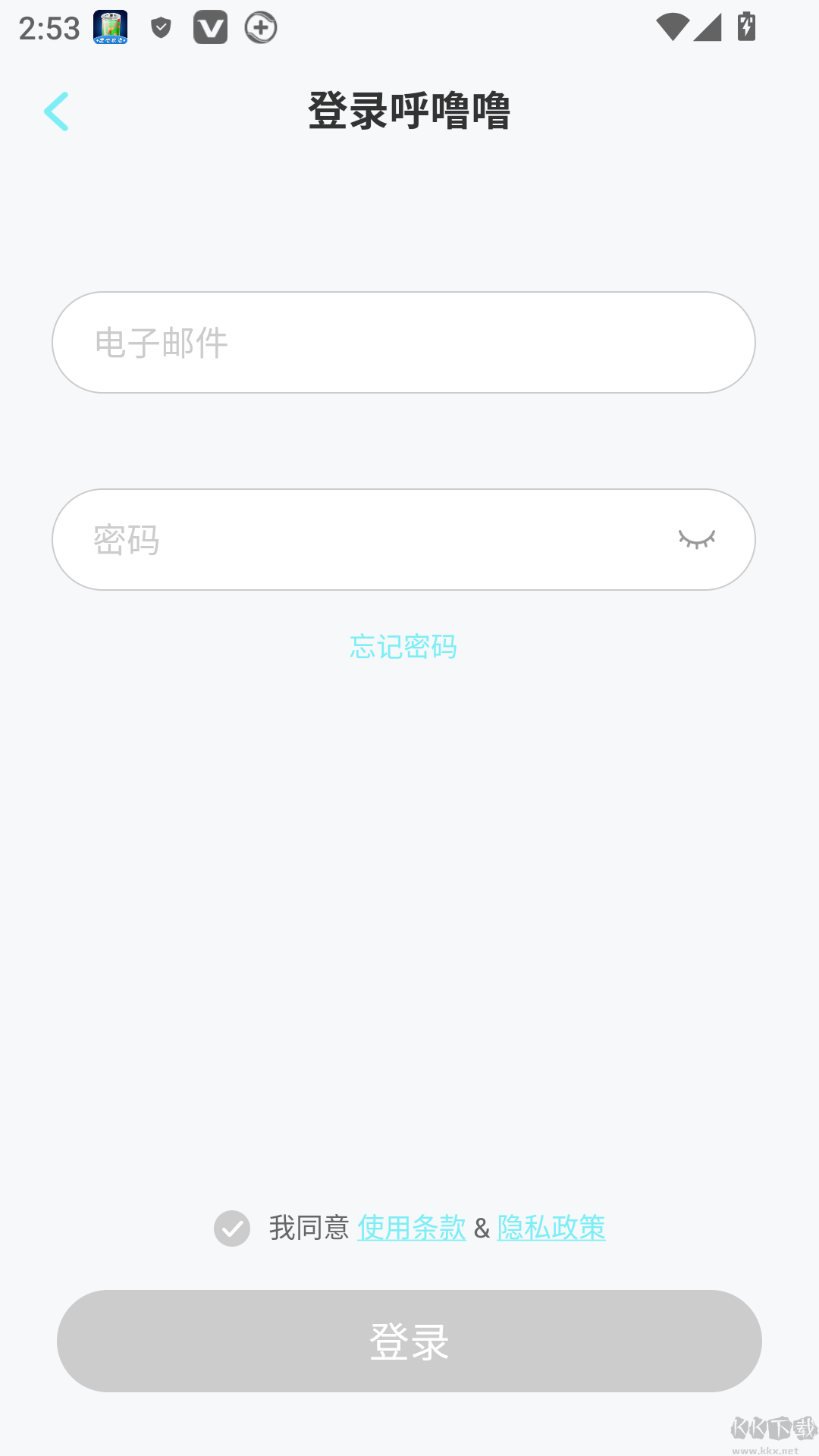
Task: Click the 忘记密码 forgot password link
Action: point(403,648)
